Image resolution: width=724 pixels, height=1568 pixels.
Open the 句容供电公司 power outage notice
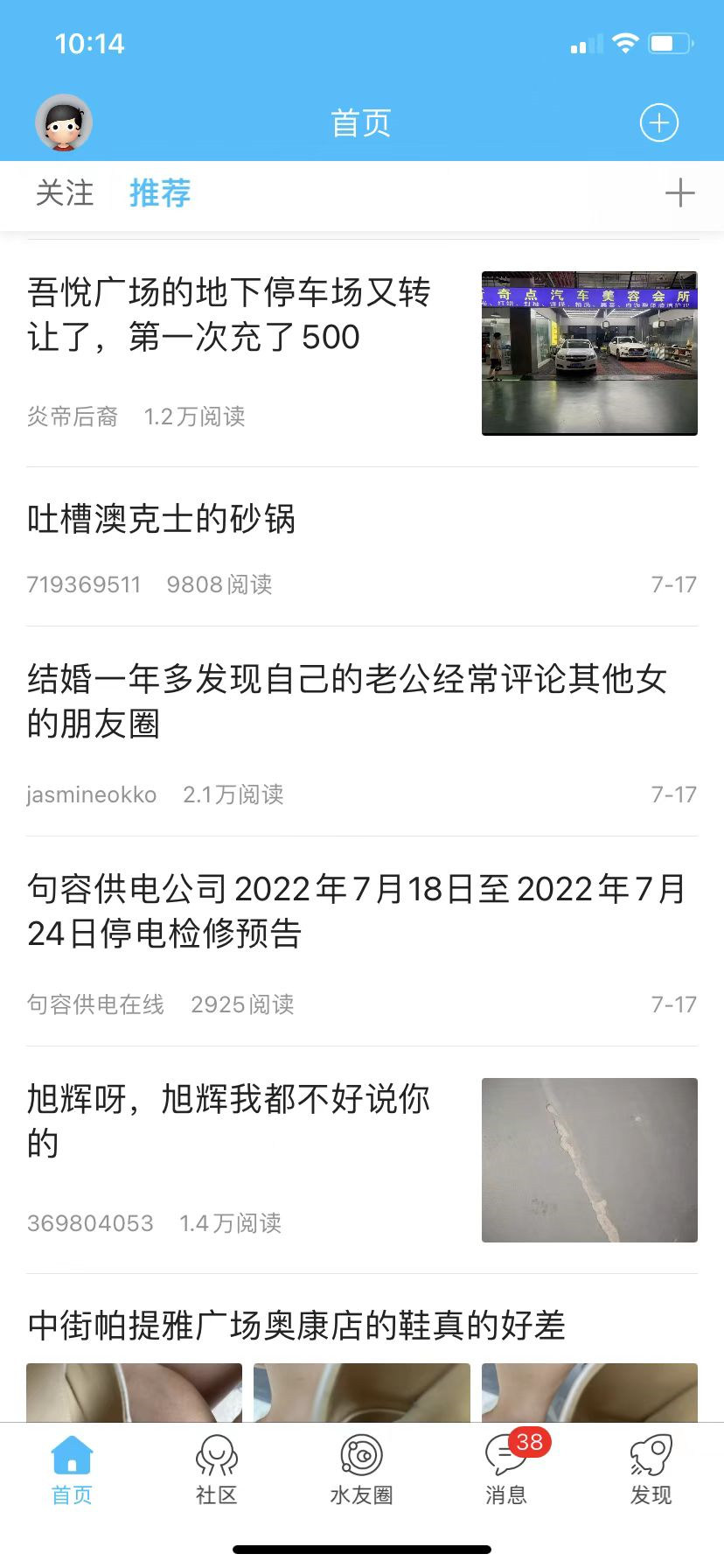(x=350, y=911)
